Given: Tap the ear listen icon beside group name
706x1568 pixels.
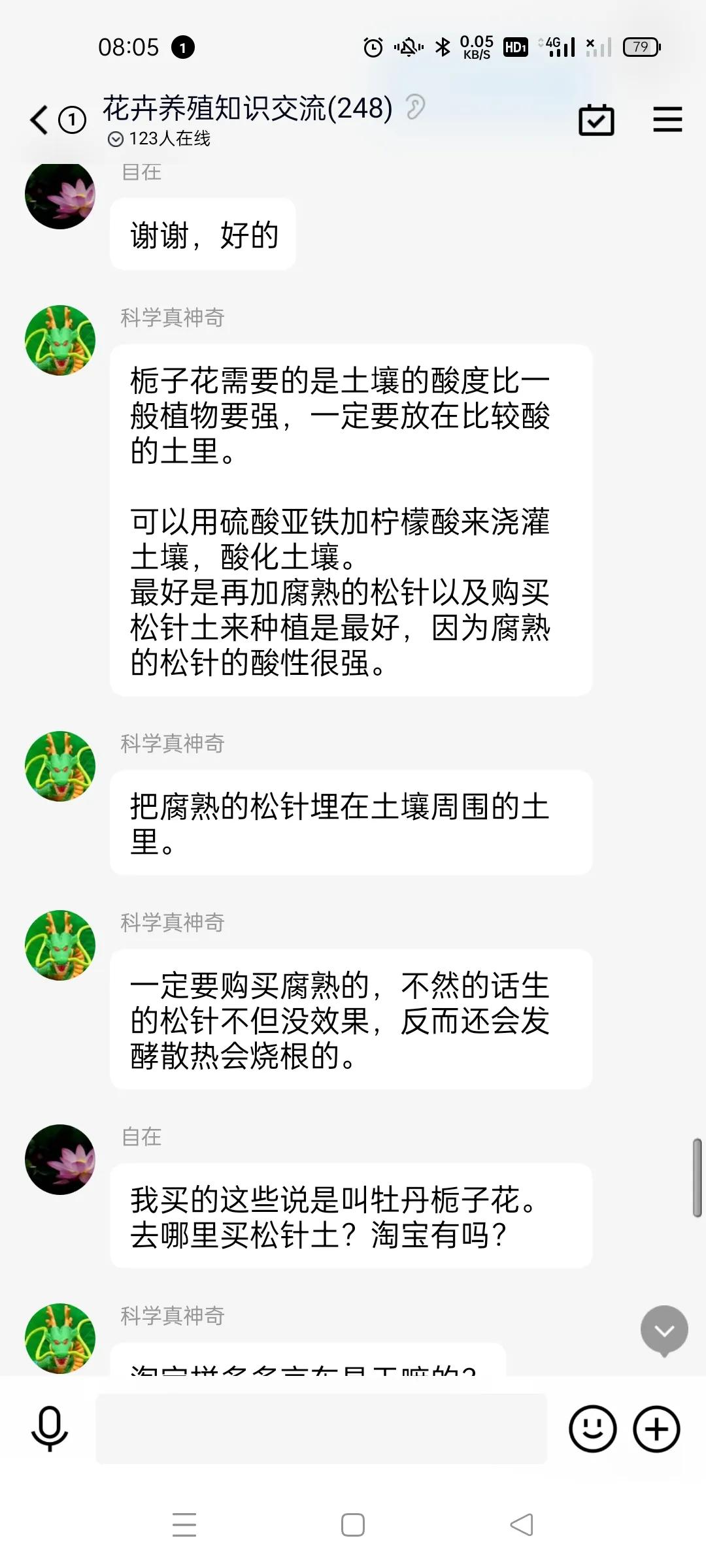Looking at the screenshot, I should [416, 106].
